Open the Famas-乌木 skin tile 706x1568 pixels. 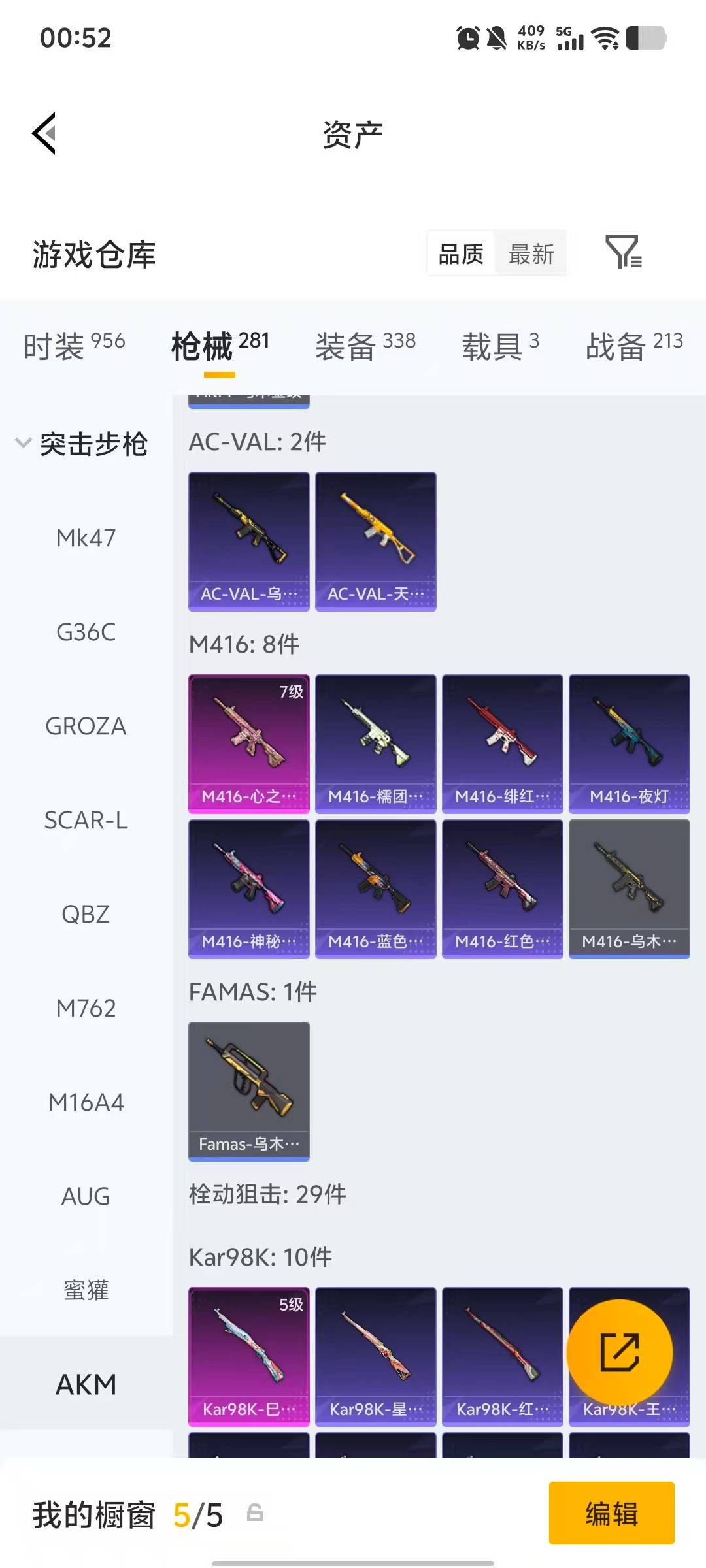(248, 1091)
